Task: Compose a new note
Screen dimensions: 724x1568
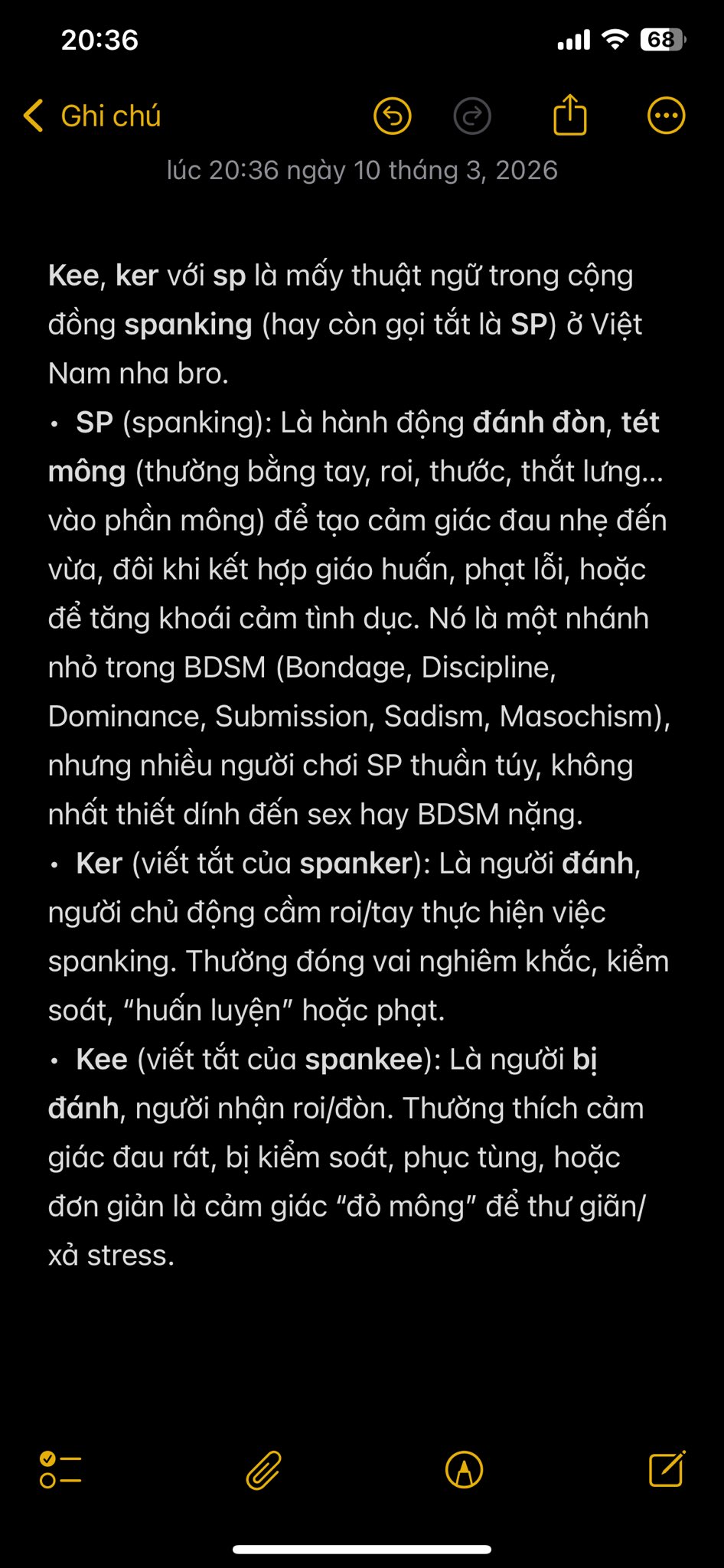Action: (666, 1468)
